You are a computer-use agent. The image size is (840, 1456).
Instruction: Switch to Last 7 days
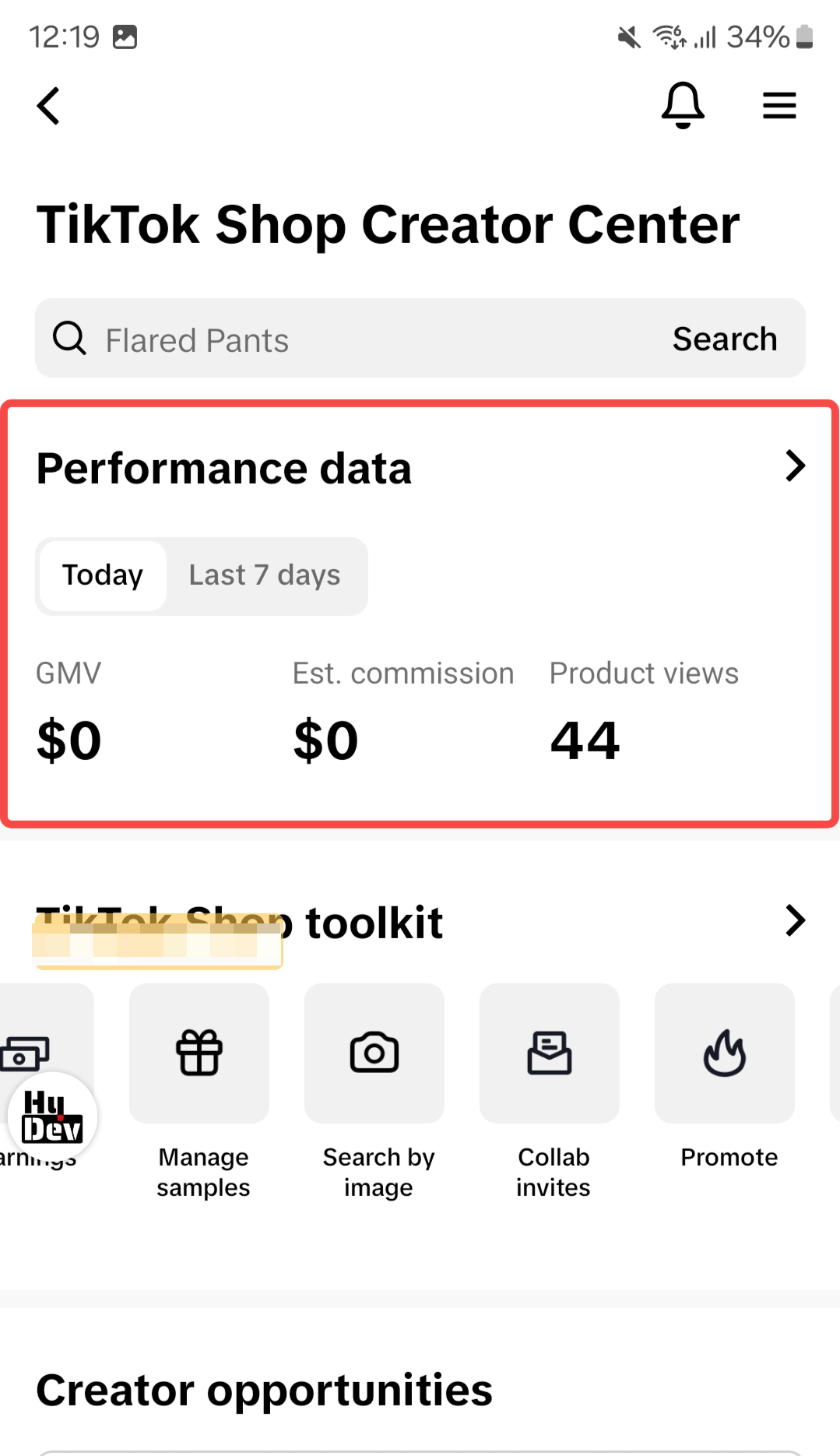[265, 575]
